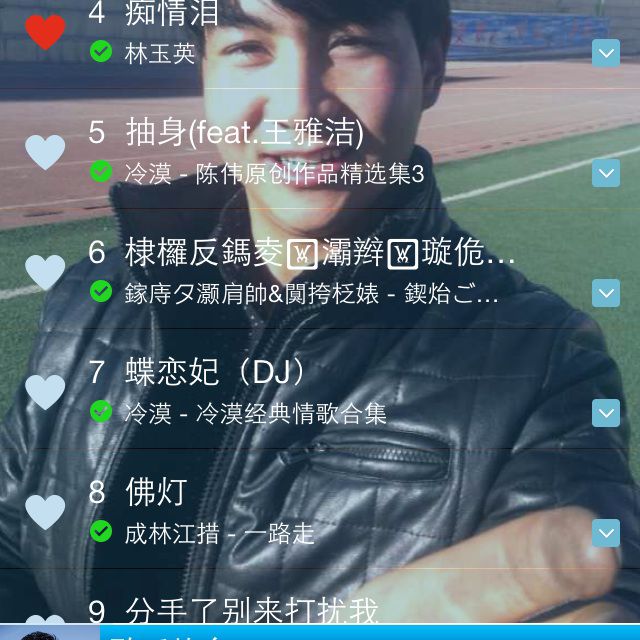Image resolution: width=640 pixels, height=640 pixels.
Task: Expand options for 蝶恋妃（DJ）
Action: click(x=606, y=413)
